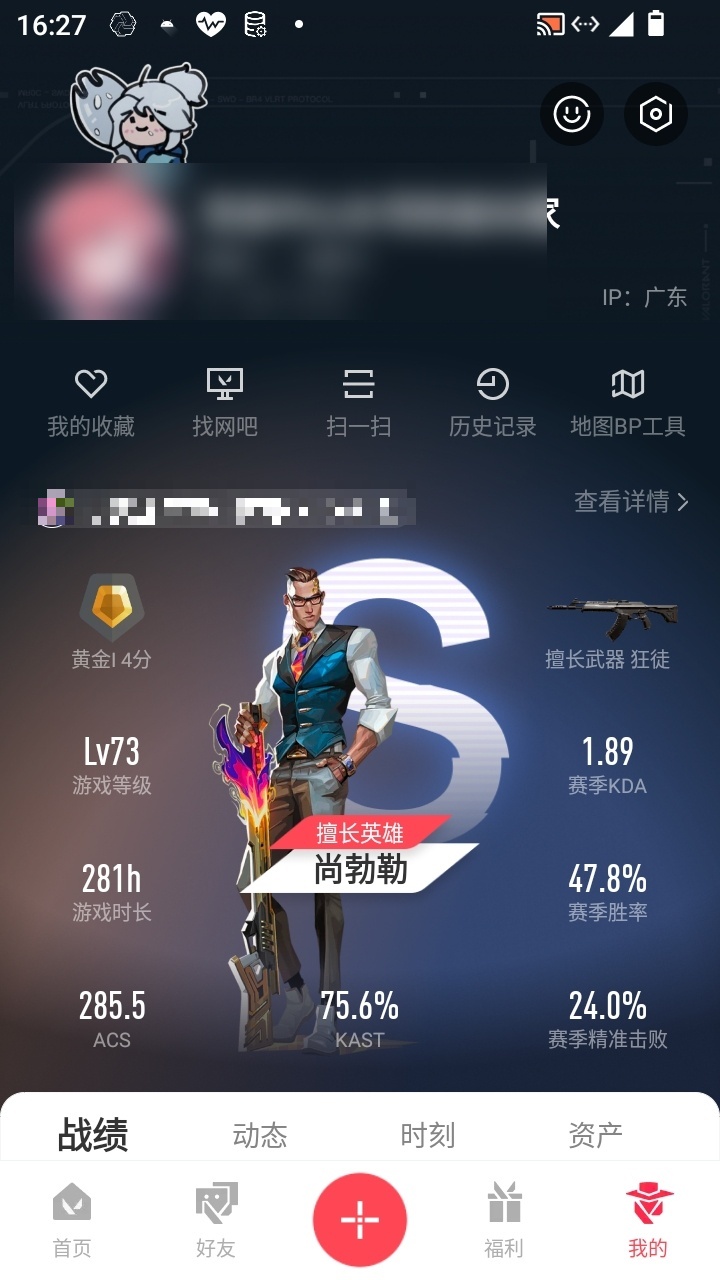Switch to 战绩 tab
Screen dimensions: 720x1280
coord(93,1134)
